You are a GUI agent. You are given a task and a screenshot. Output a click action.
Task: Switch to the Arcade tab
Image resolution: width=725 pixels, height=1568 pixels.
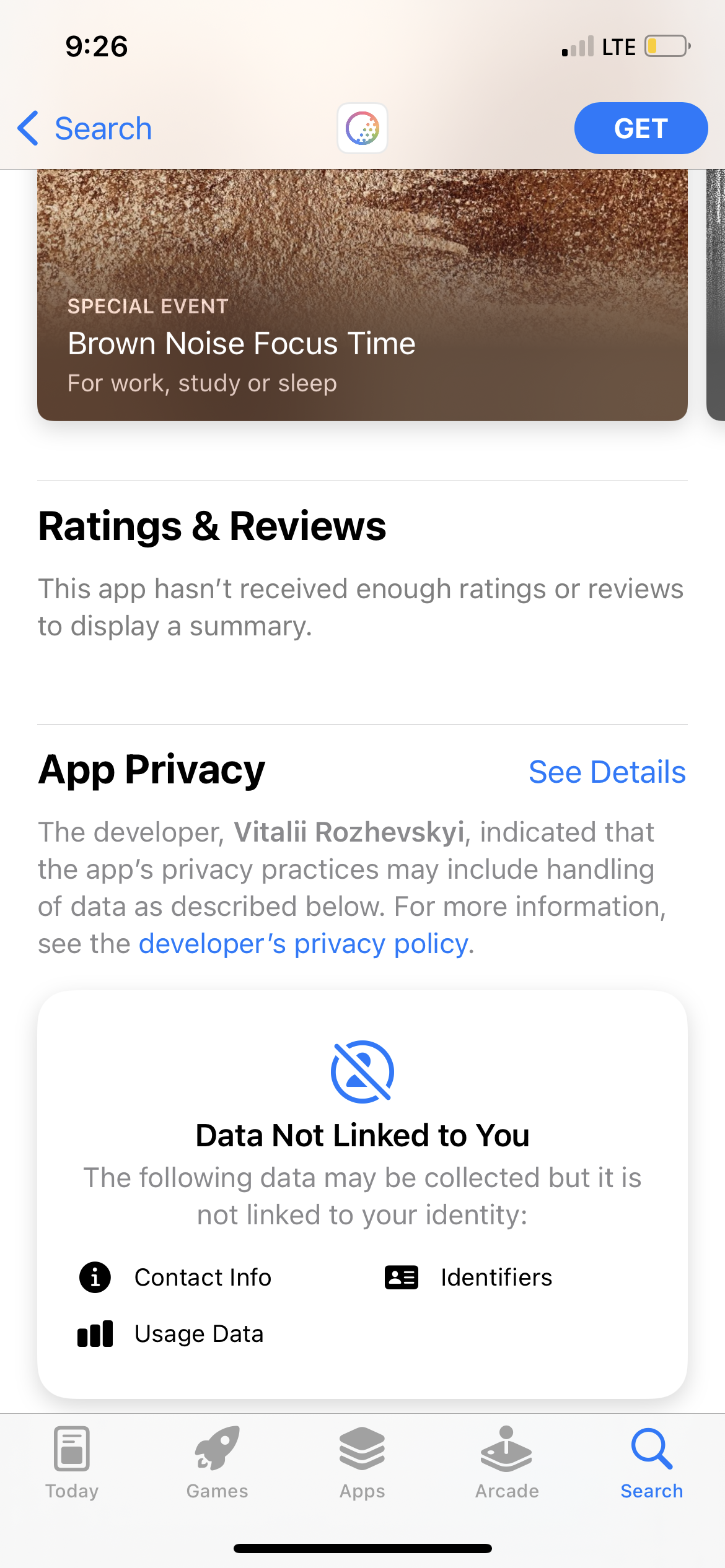coord(507,1463)
